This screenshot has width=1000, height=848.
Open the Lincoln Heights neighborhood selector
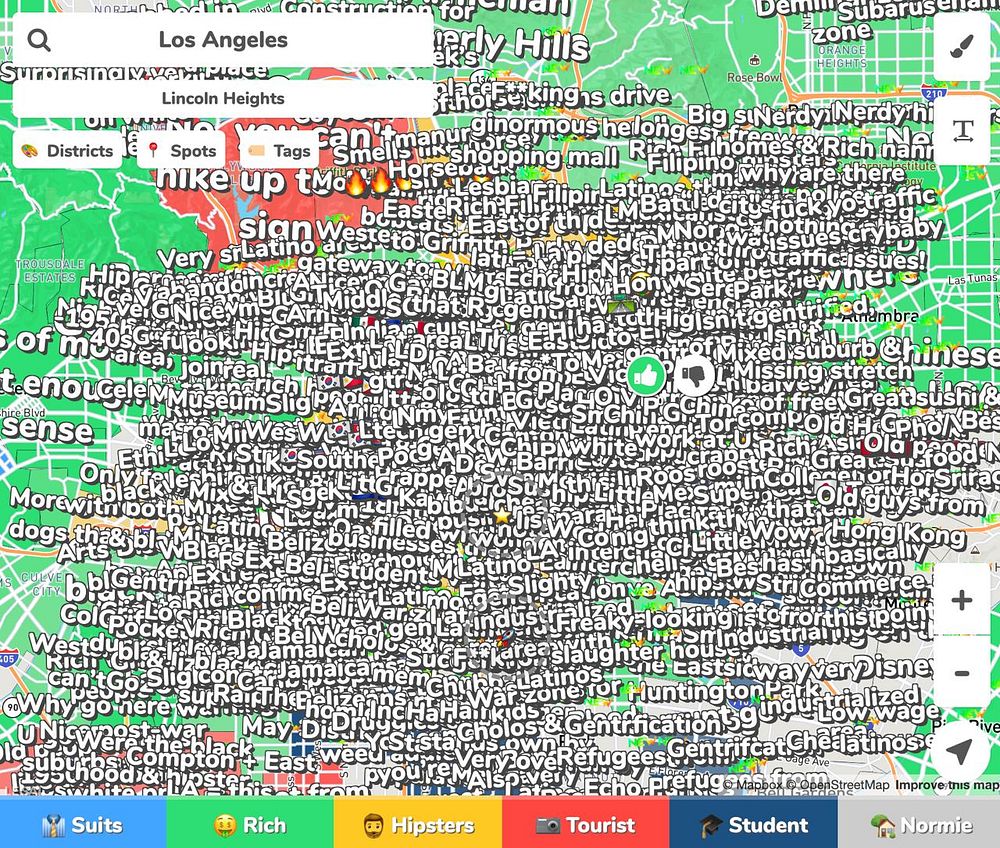(x=222, y=98)
